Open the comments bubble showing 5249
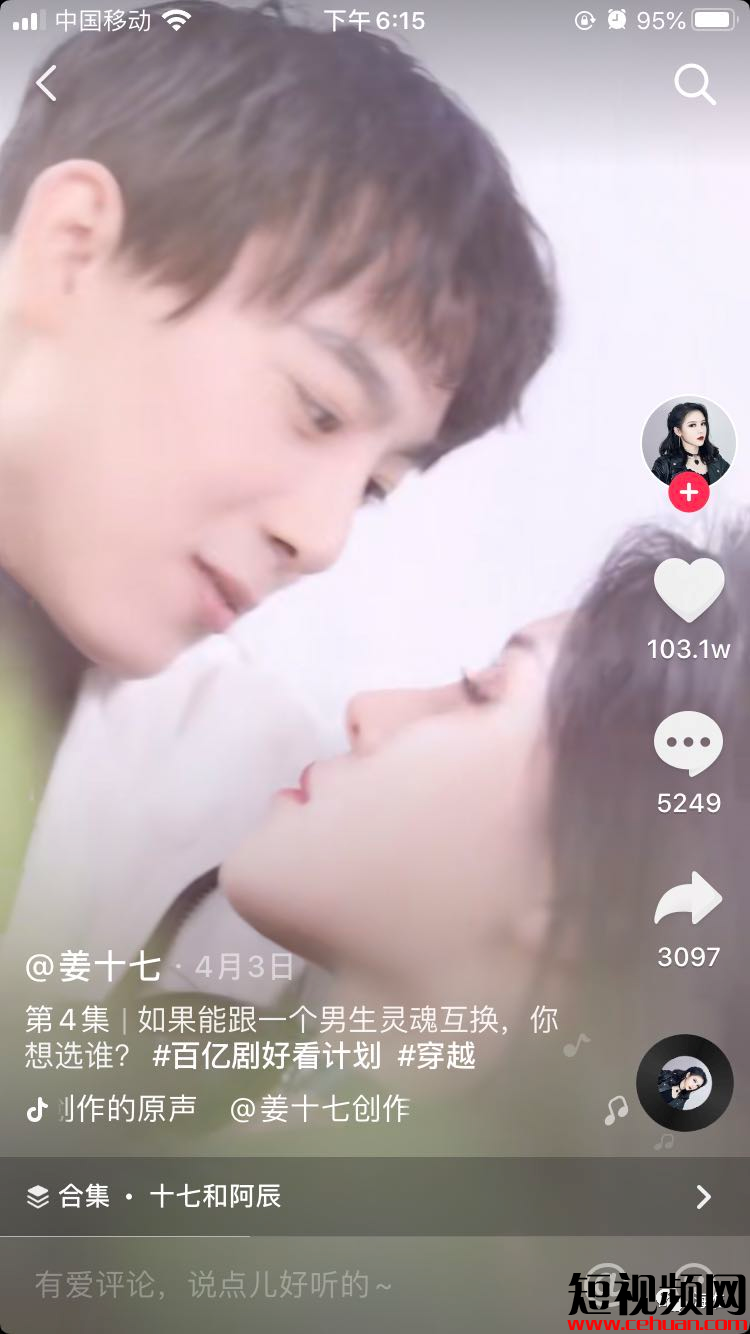750x1334 pixels. point(688,746)
